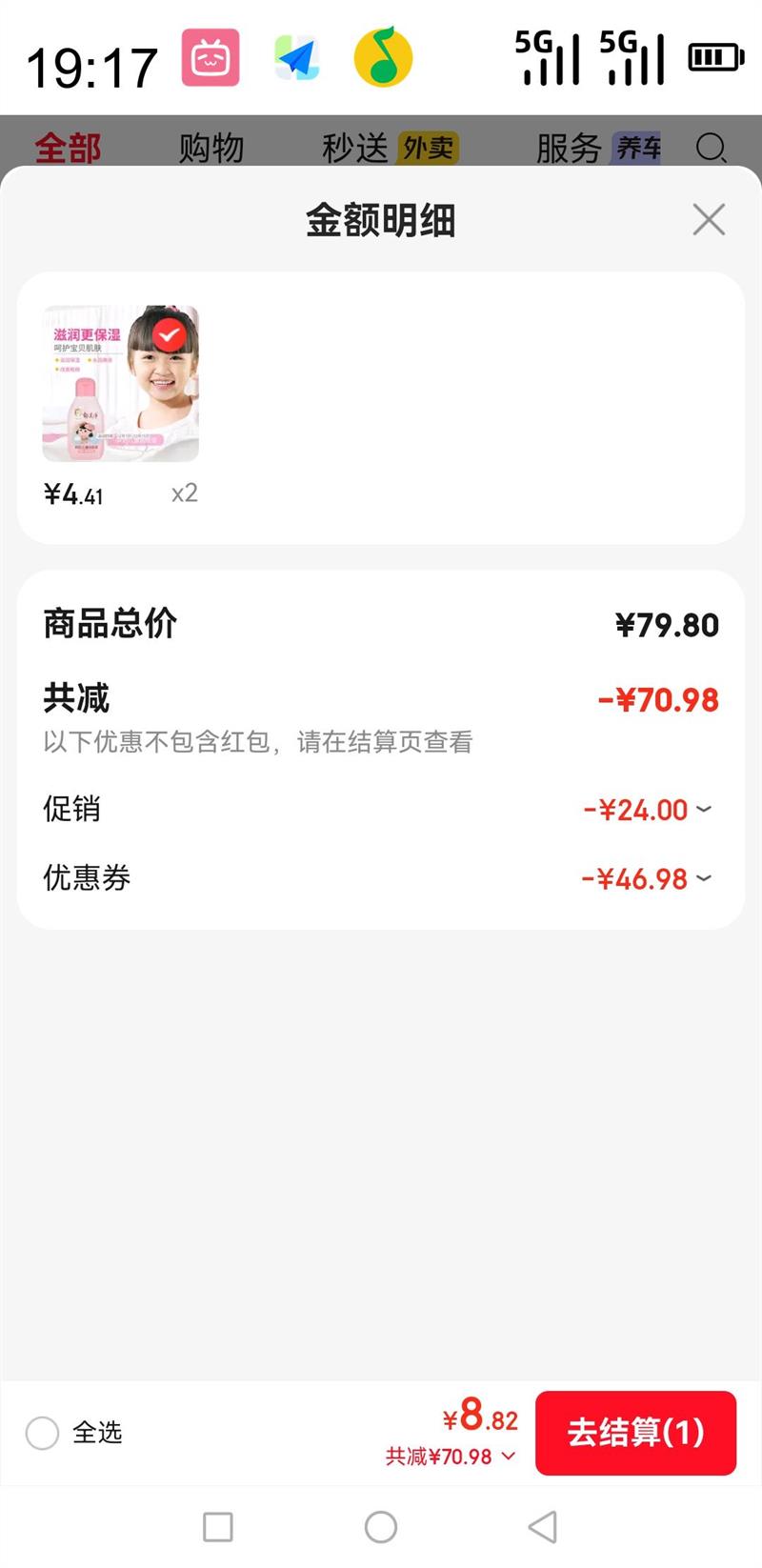Tap 去结算(1) to check out

coord(635,1433)
